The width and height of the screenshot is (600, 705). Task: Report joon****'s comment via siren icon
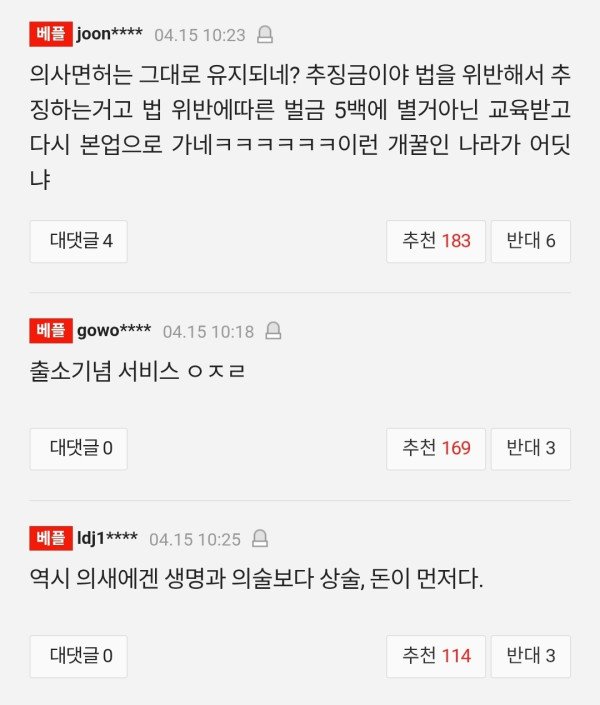click(x=265, y=36)
